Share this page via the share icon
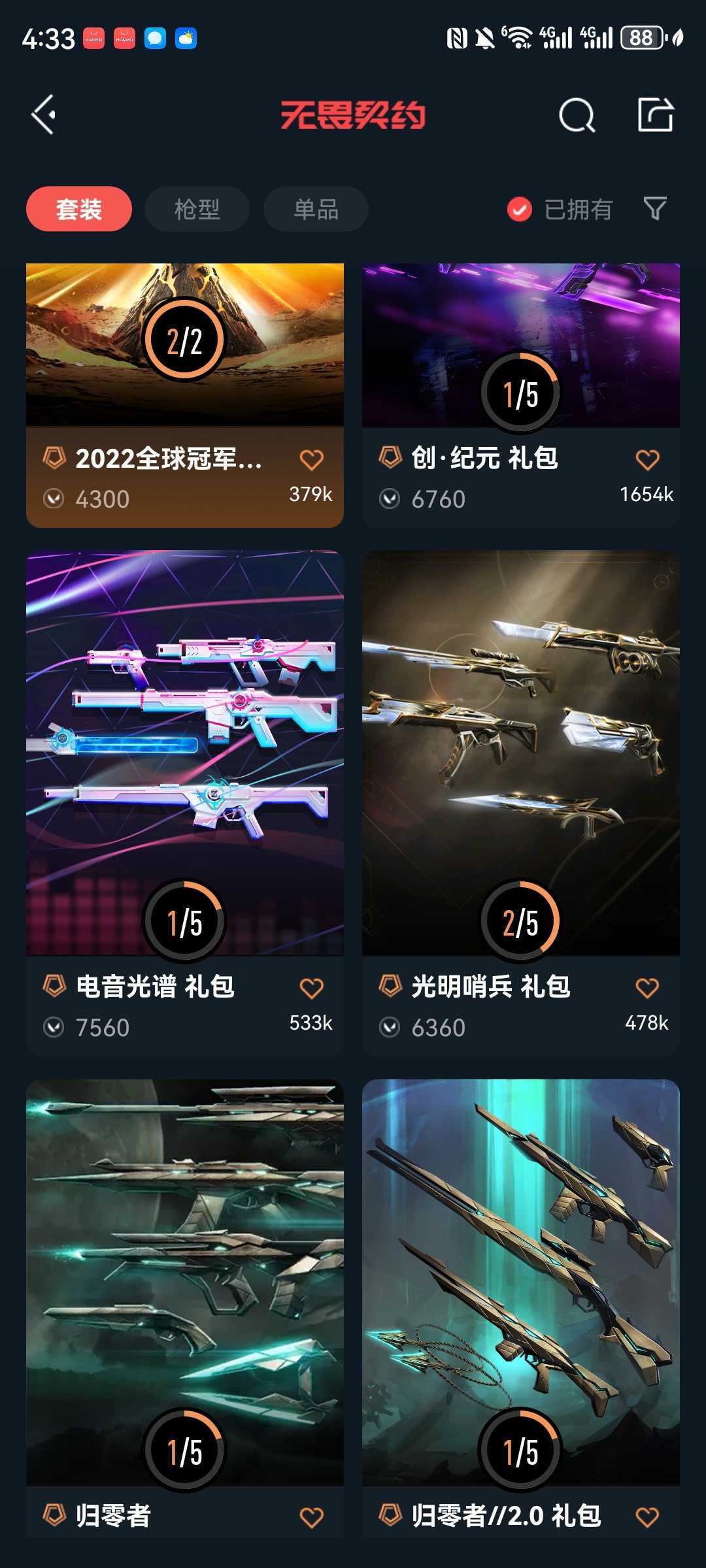The width and height of the screenshot is (706, 1568). 656,115
